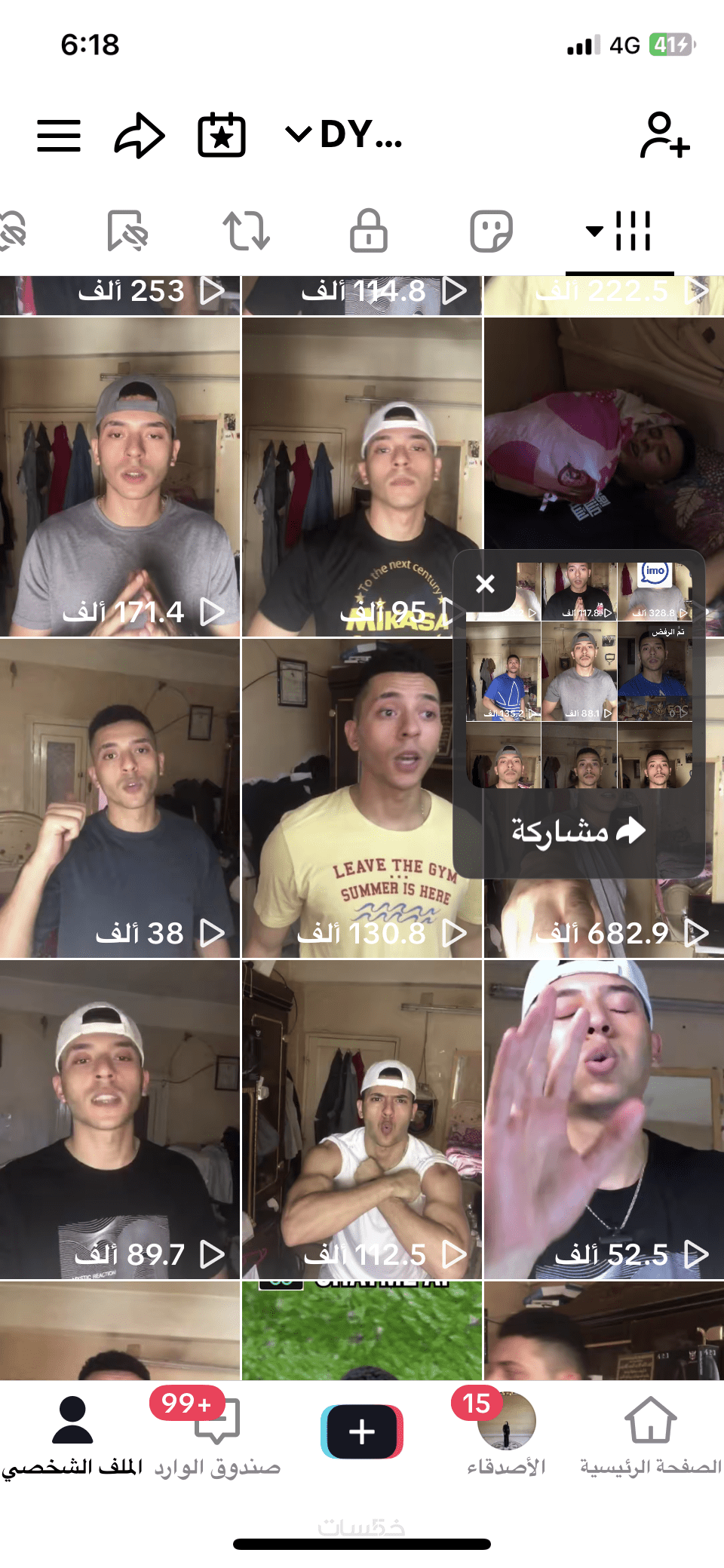
Task: Open the hamburger menu
Action: coord(59,136)
